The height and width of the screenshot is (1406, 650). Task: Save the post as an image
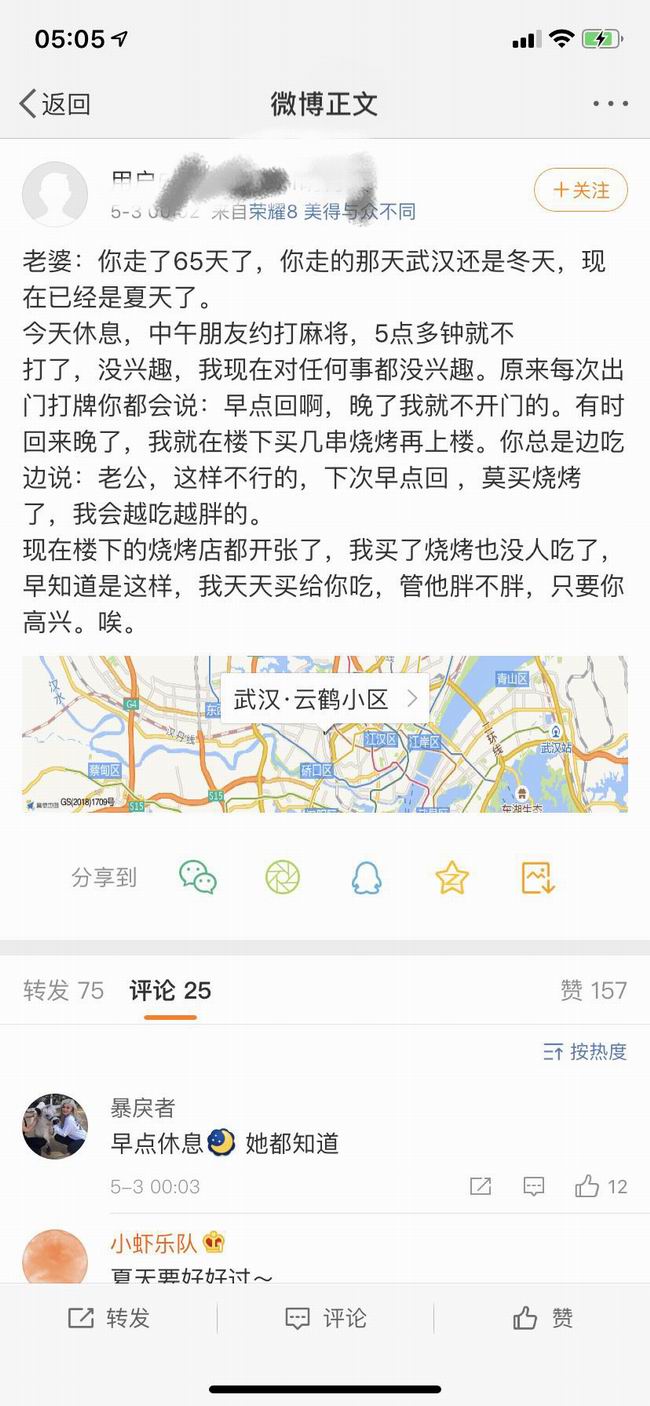tap(537, 877)
